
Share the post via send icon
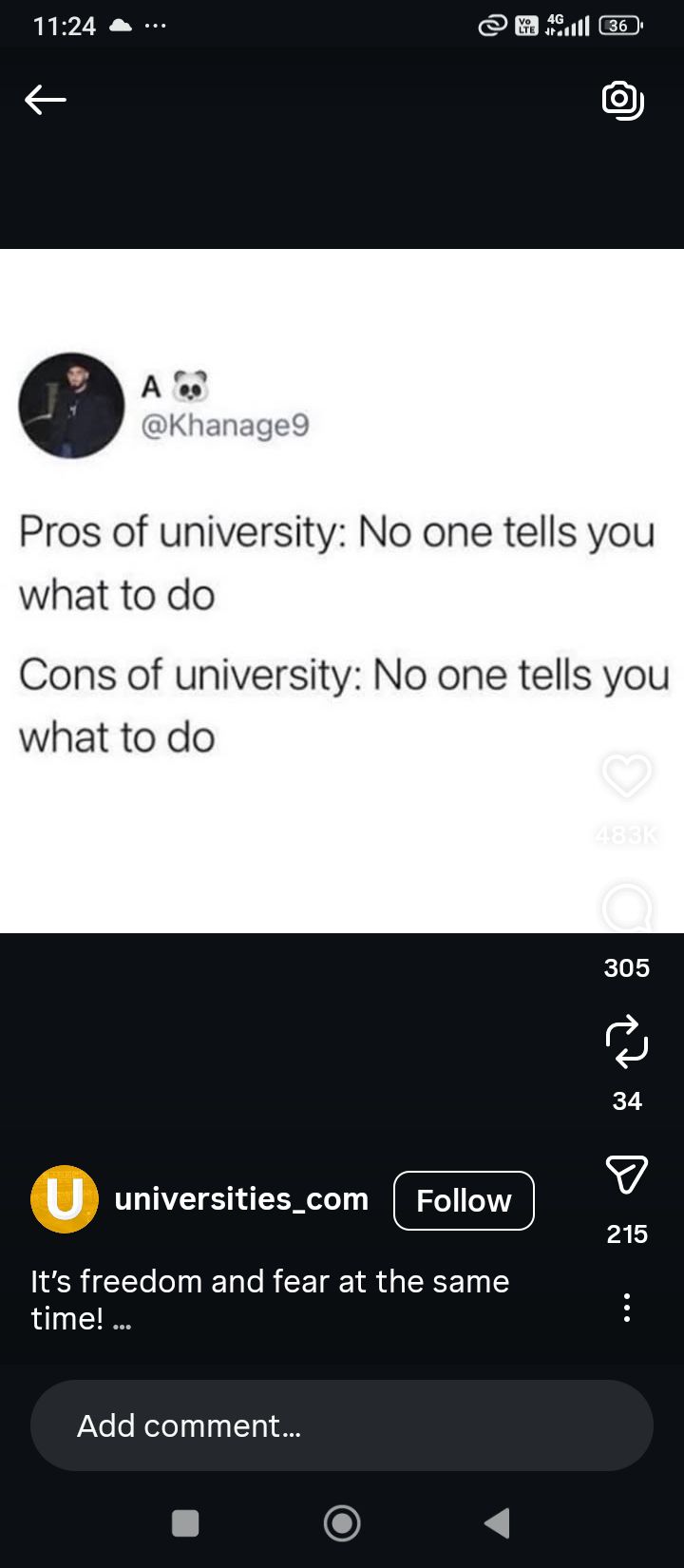(627, 1175)
